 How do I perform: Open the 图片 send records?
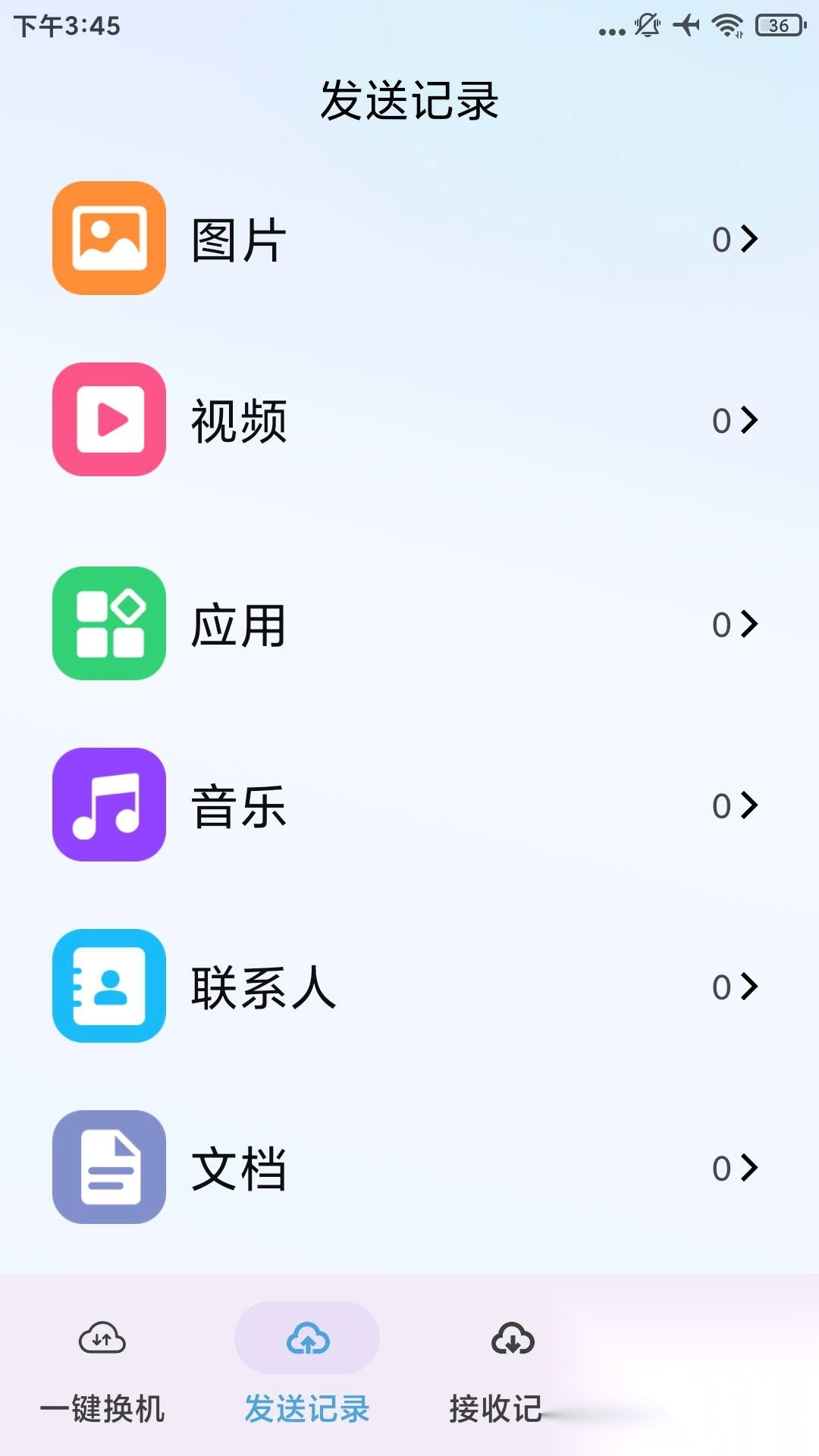[409, 239]
